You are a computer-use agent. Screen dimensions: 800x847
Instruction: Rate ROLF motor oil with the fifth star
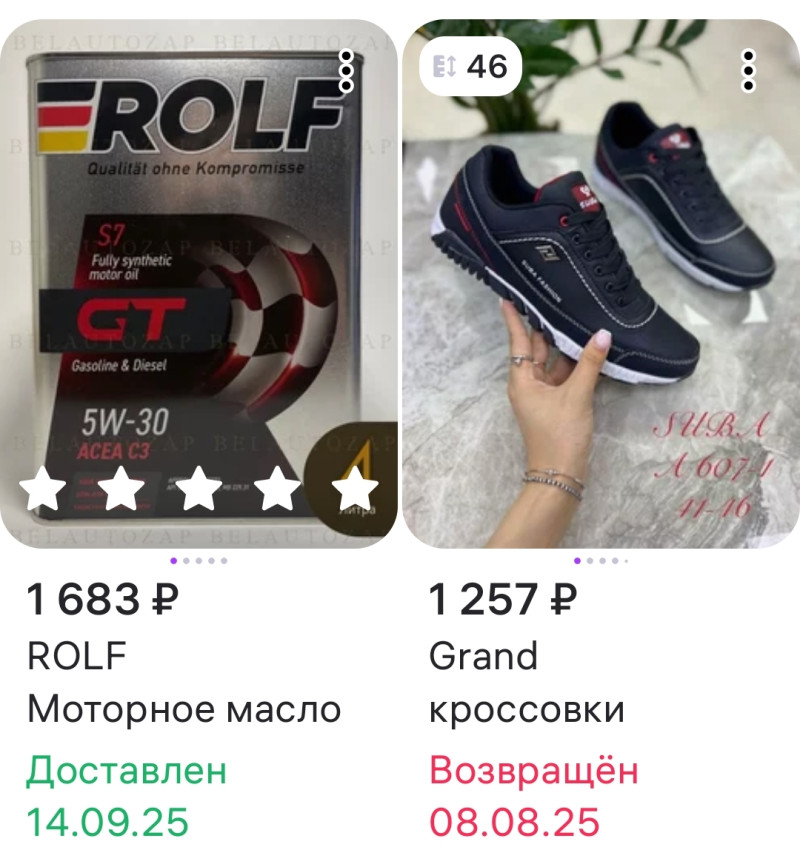tap(355, 490)
